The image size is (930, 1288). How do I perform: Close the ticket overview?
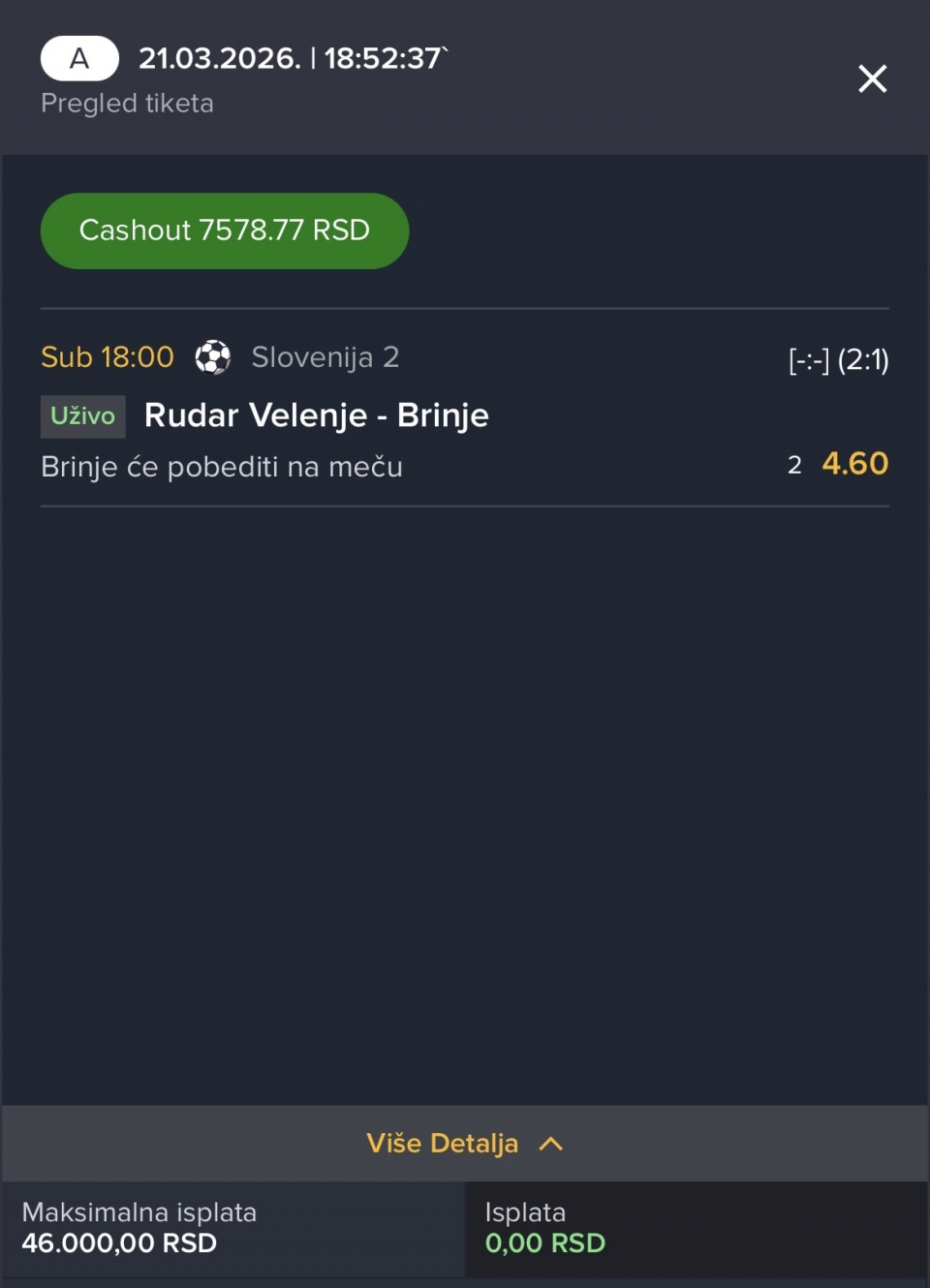click(872, 78)
